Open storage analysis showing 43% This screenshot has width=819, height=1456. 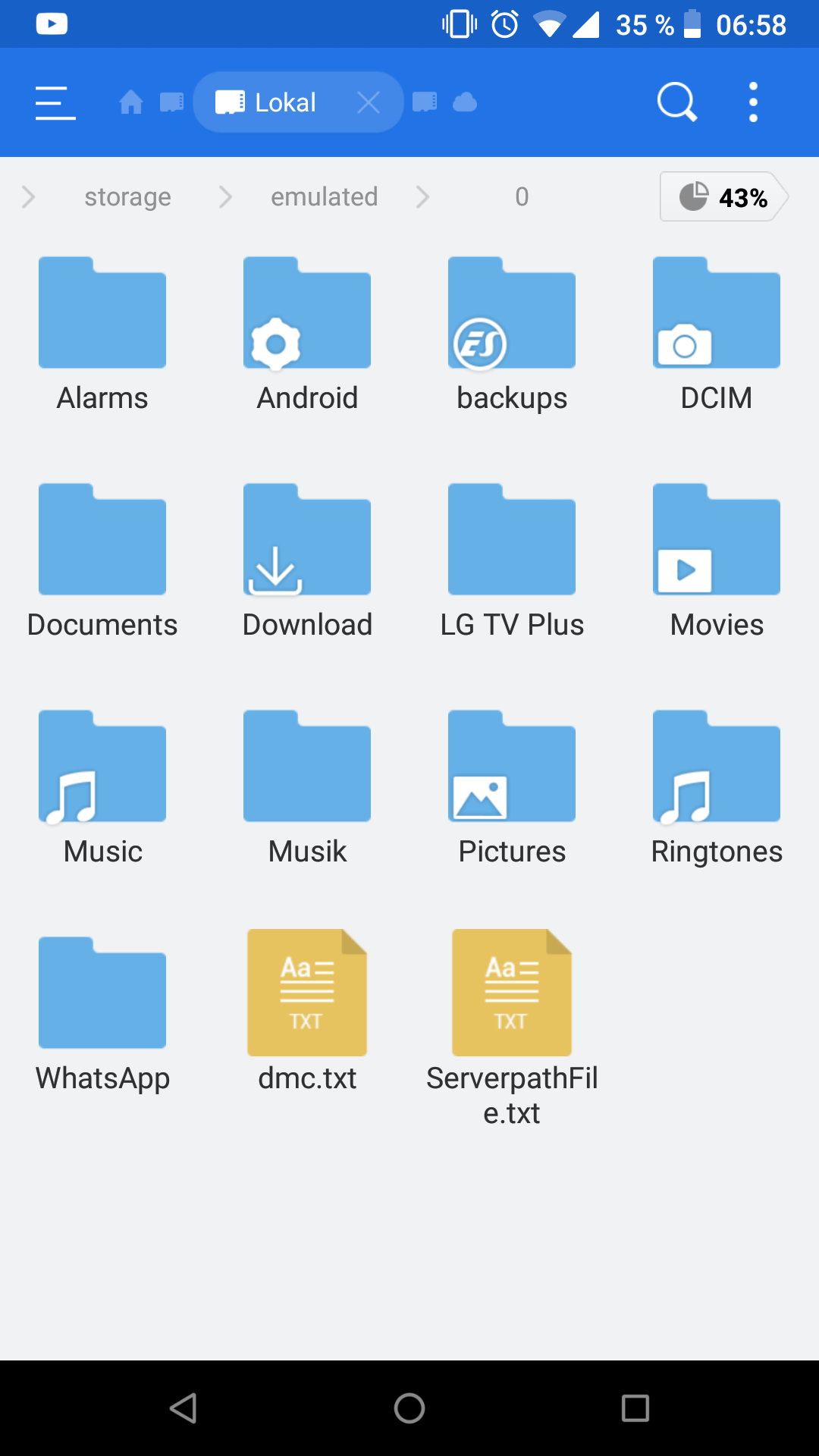(x=723, y=197)
